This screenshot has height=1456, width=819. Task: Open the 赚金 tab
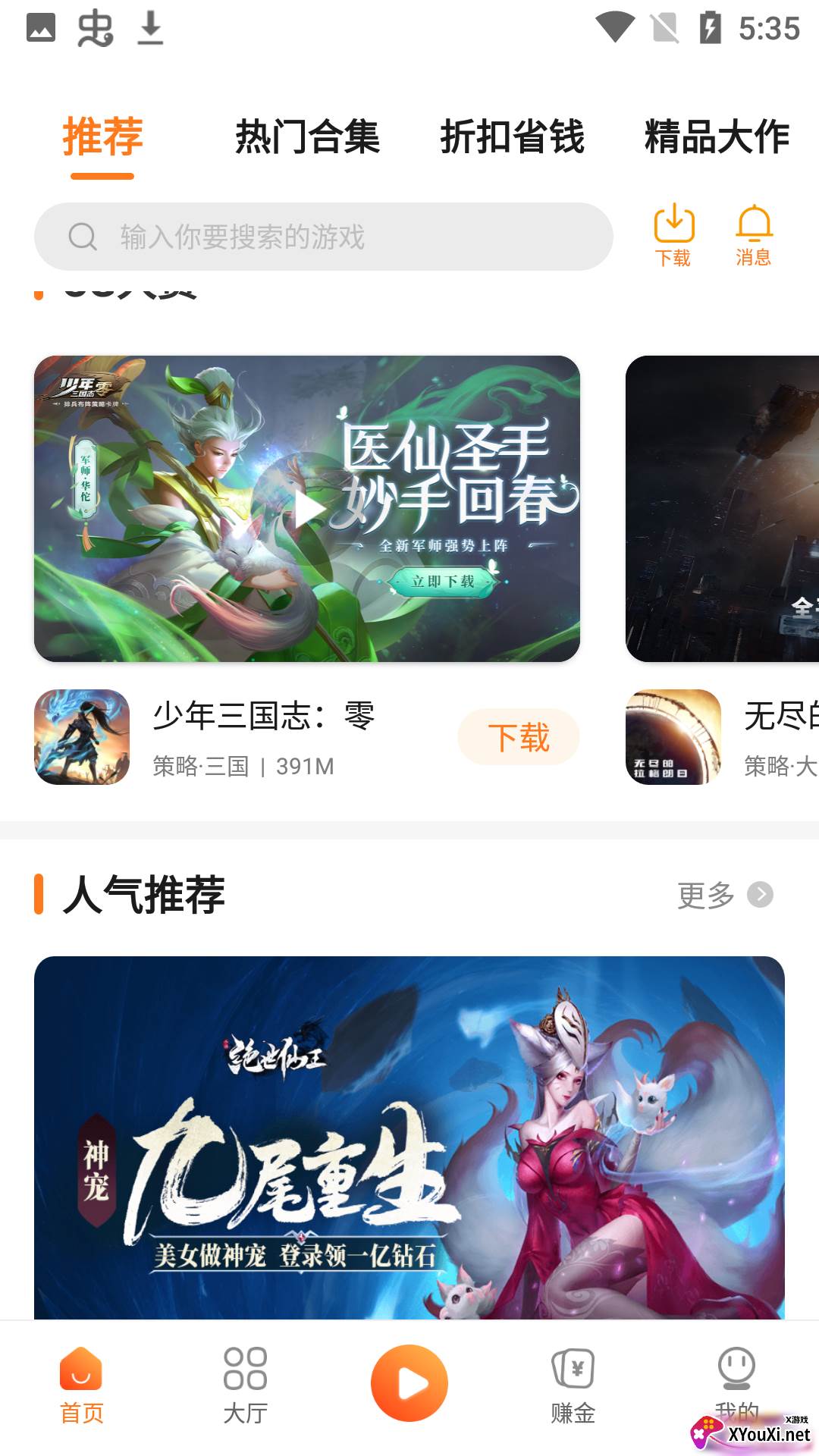point(573,1385)
